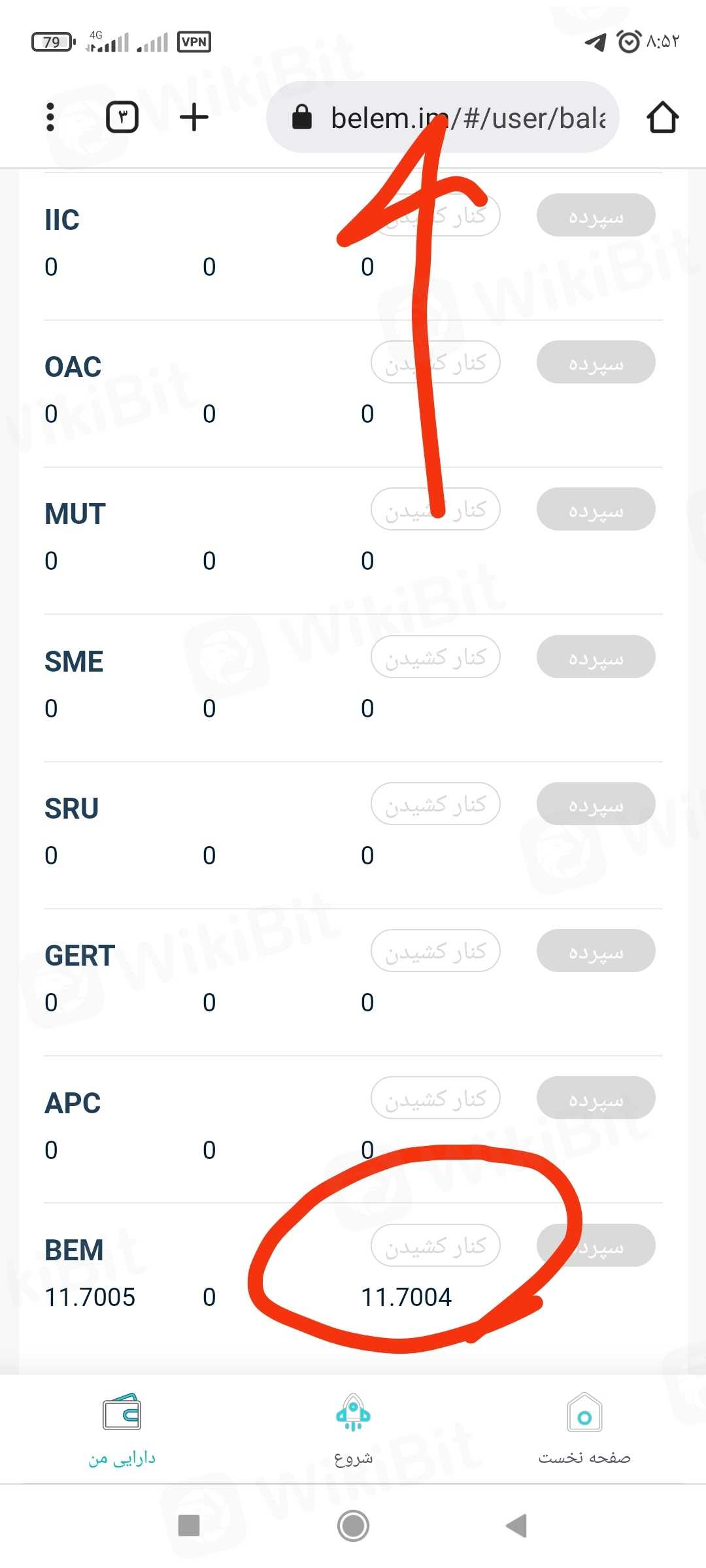Tap سپرده button for SRU
Screen dimensions: 706x1568
point(596,804)
